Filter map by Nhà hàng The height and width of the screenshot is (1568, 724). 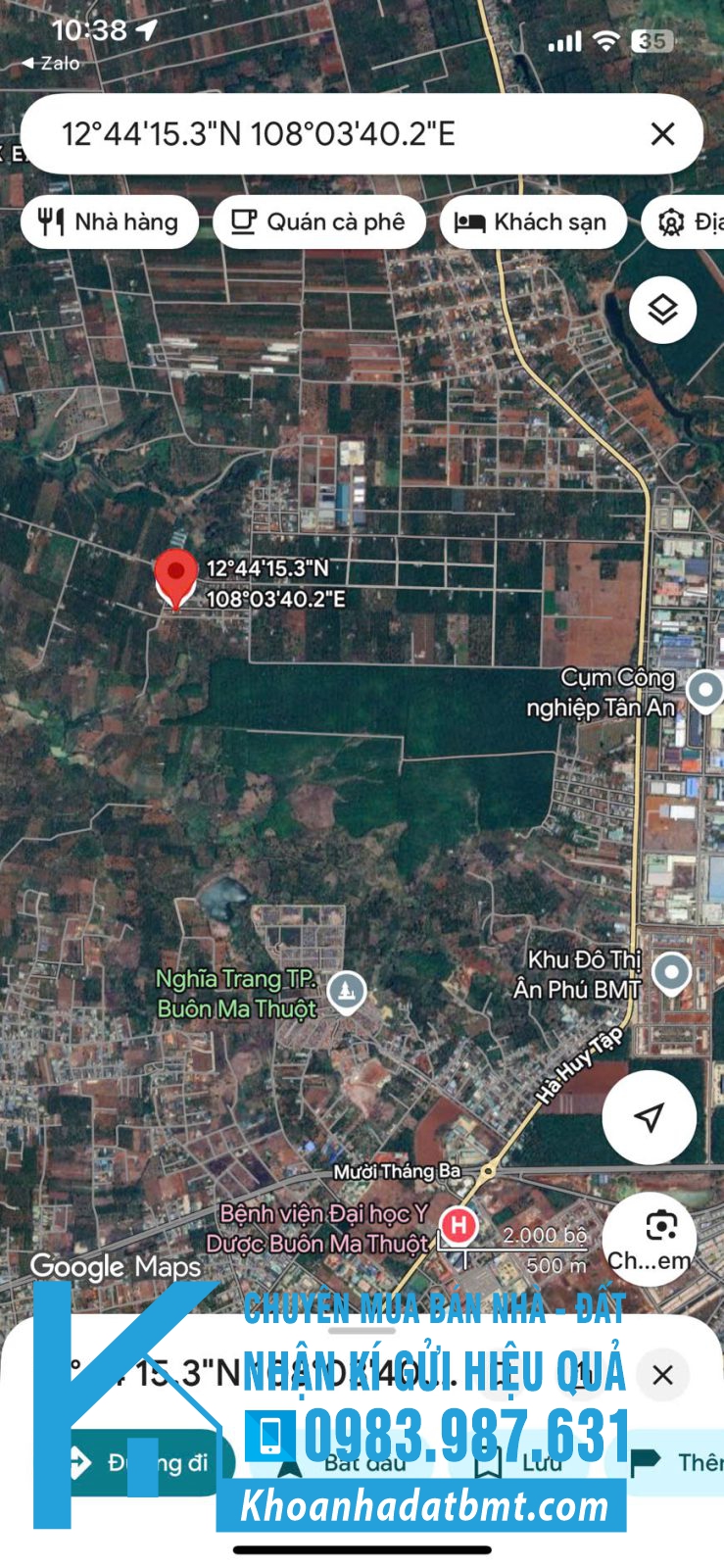coord(109,221)
